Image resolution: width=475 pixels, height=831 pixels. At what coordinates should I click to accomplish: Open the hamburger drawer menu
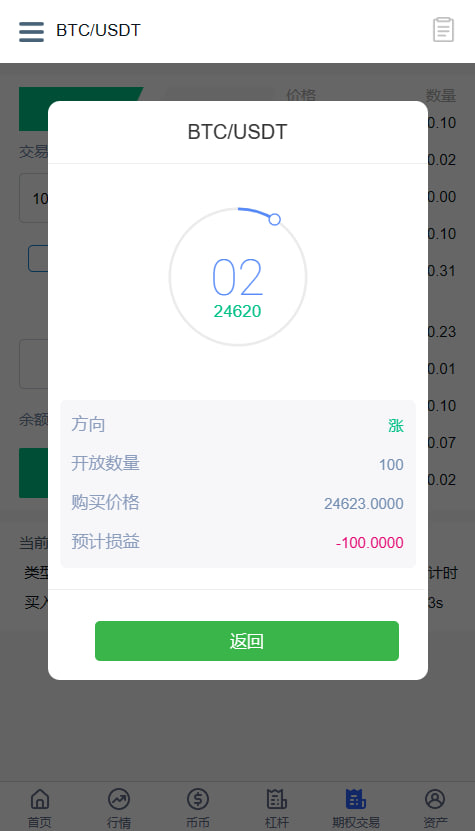[31, 31]
